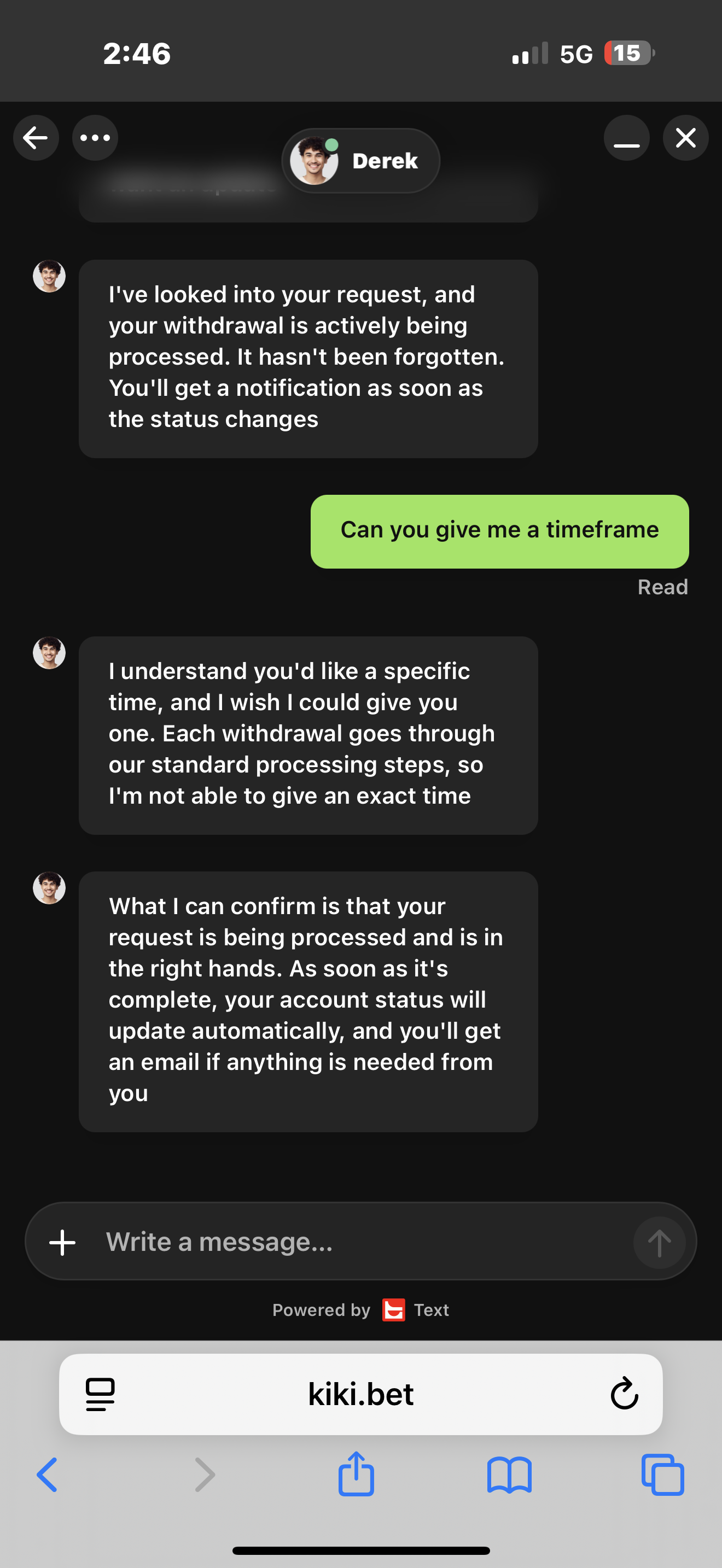
Task: Open the page settings icon in the address bar
Action: pos(101,1394)
